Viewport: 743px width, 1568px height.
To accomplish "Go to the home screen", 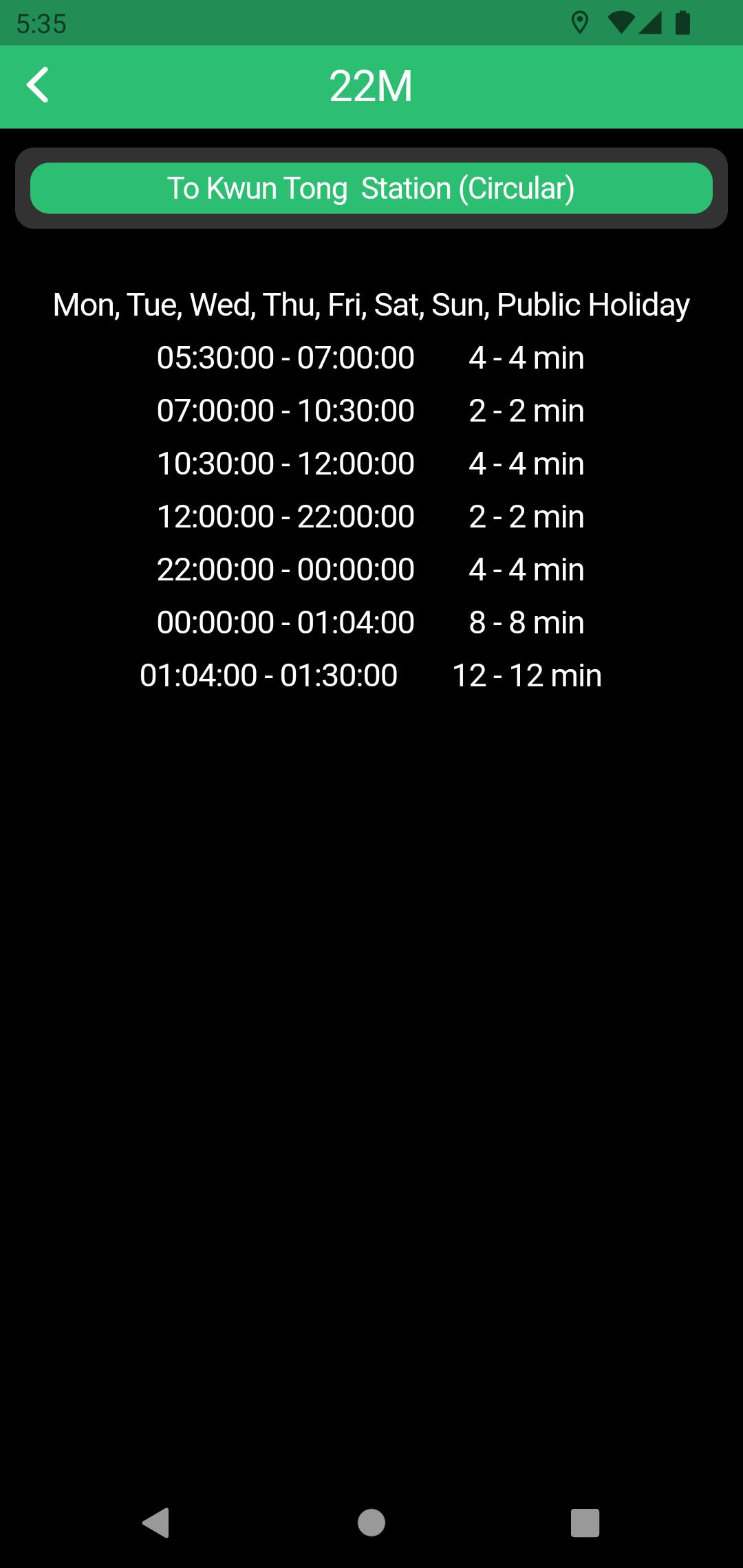I will (371, 1522).
